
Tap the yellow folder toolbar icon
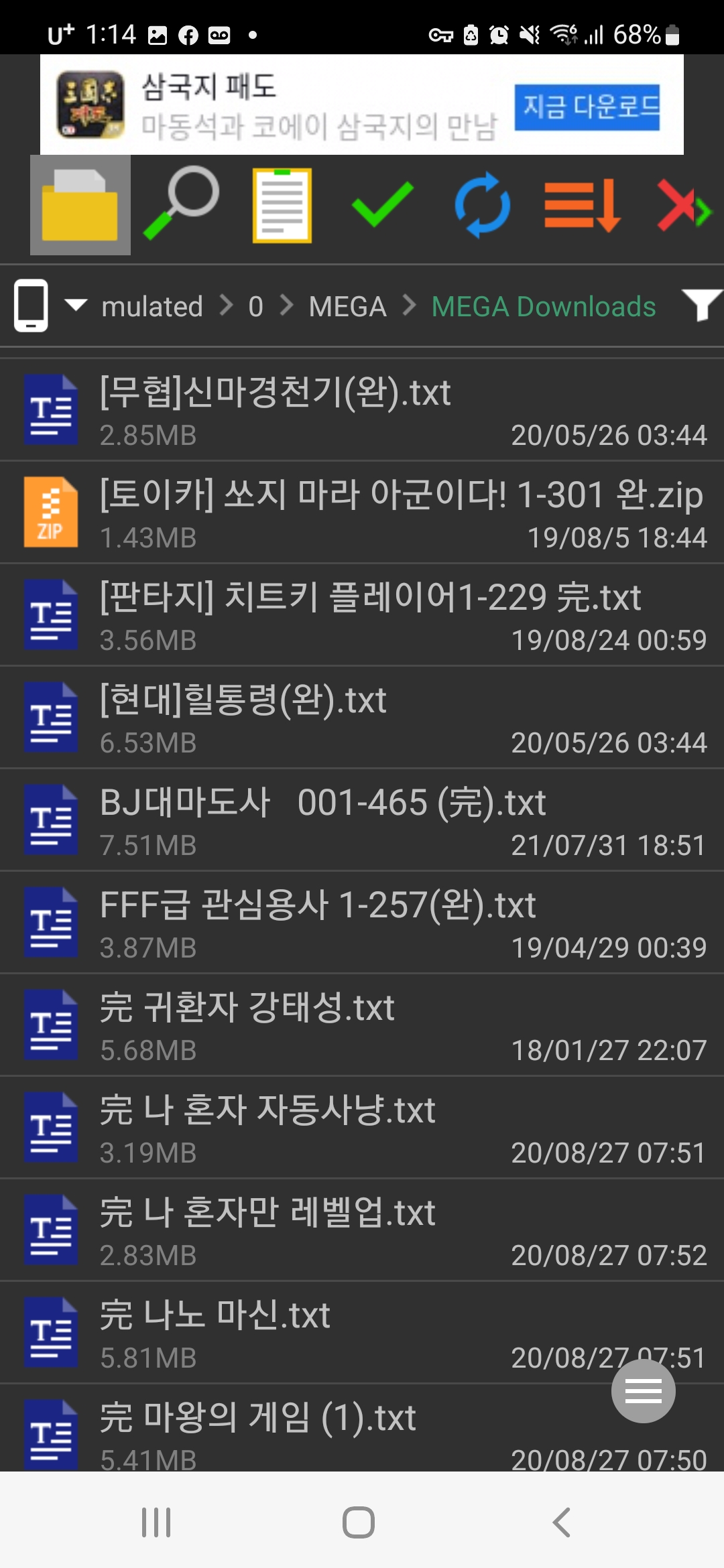pyautogui.click(x=80, y=205)
